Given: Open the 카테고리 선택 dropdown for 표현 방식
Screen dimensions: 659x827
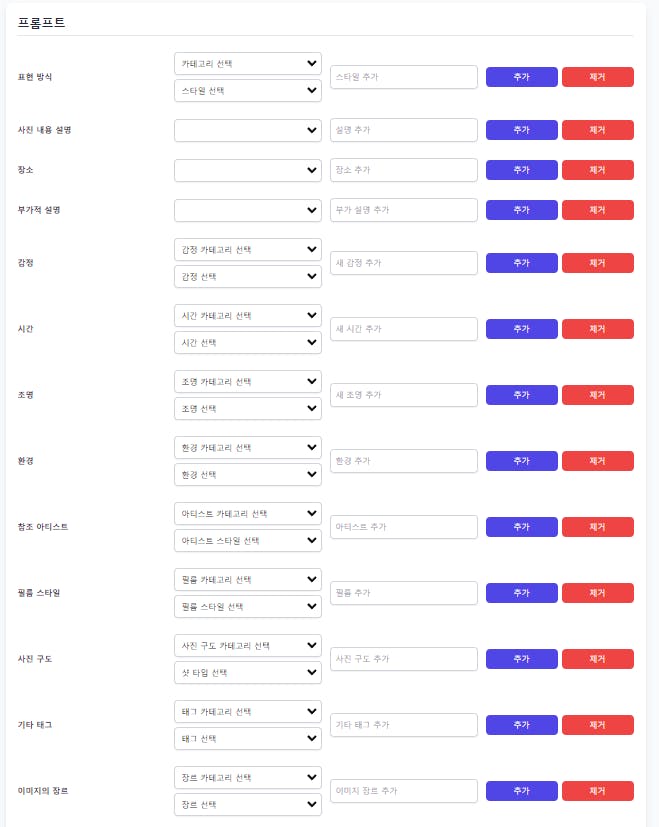Looking at the screenshot, I should click(247, 63).
